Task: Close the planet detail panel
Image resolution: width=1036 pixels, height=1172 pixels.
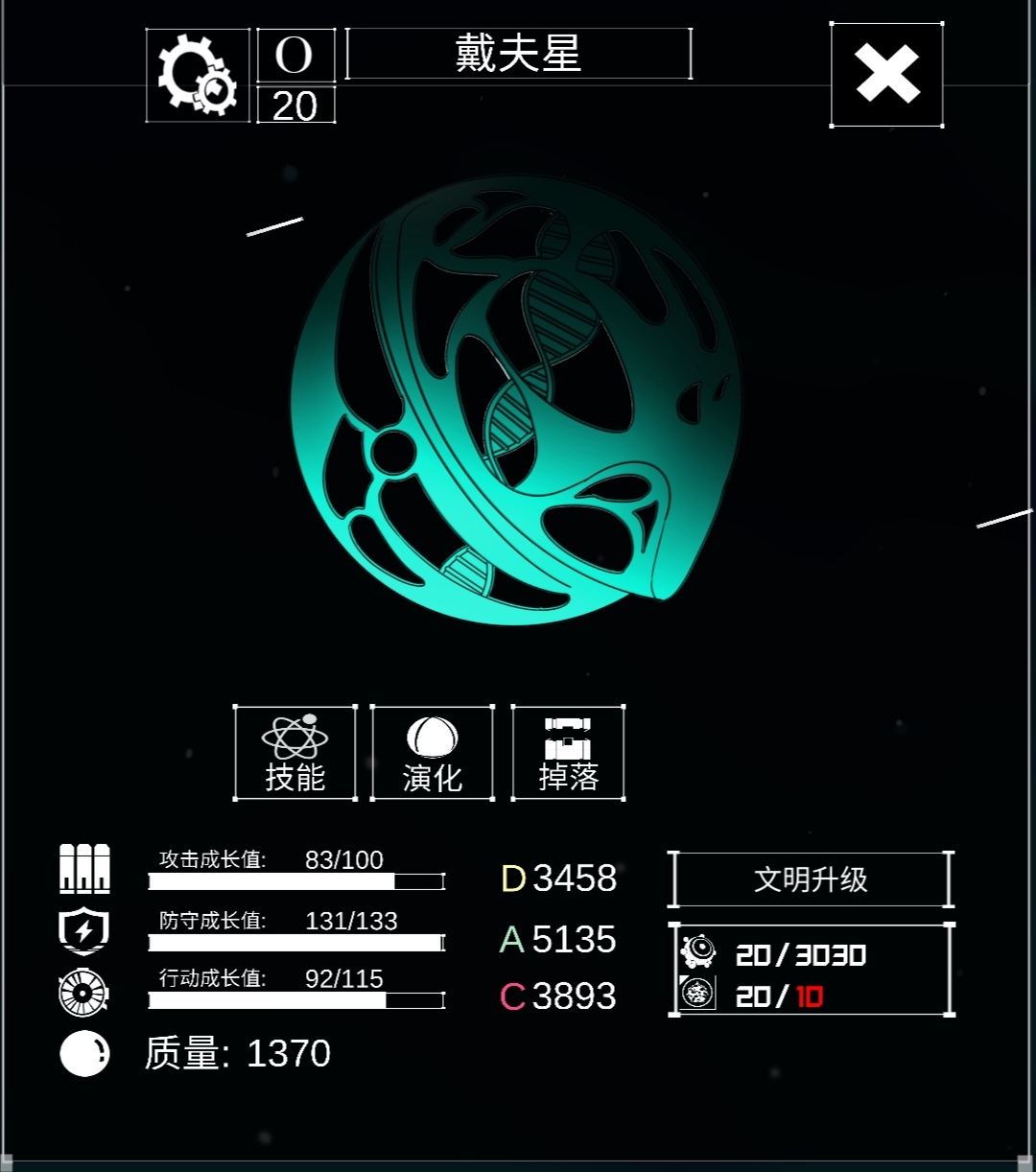Action: tap(886, 75)
